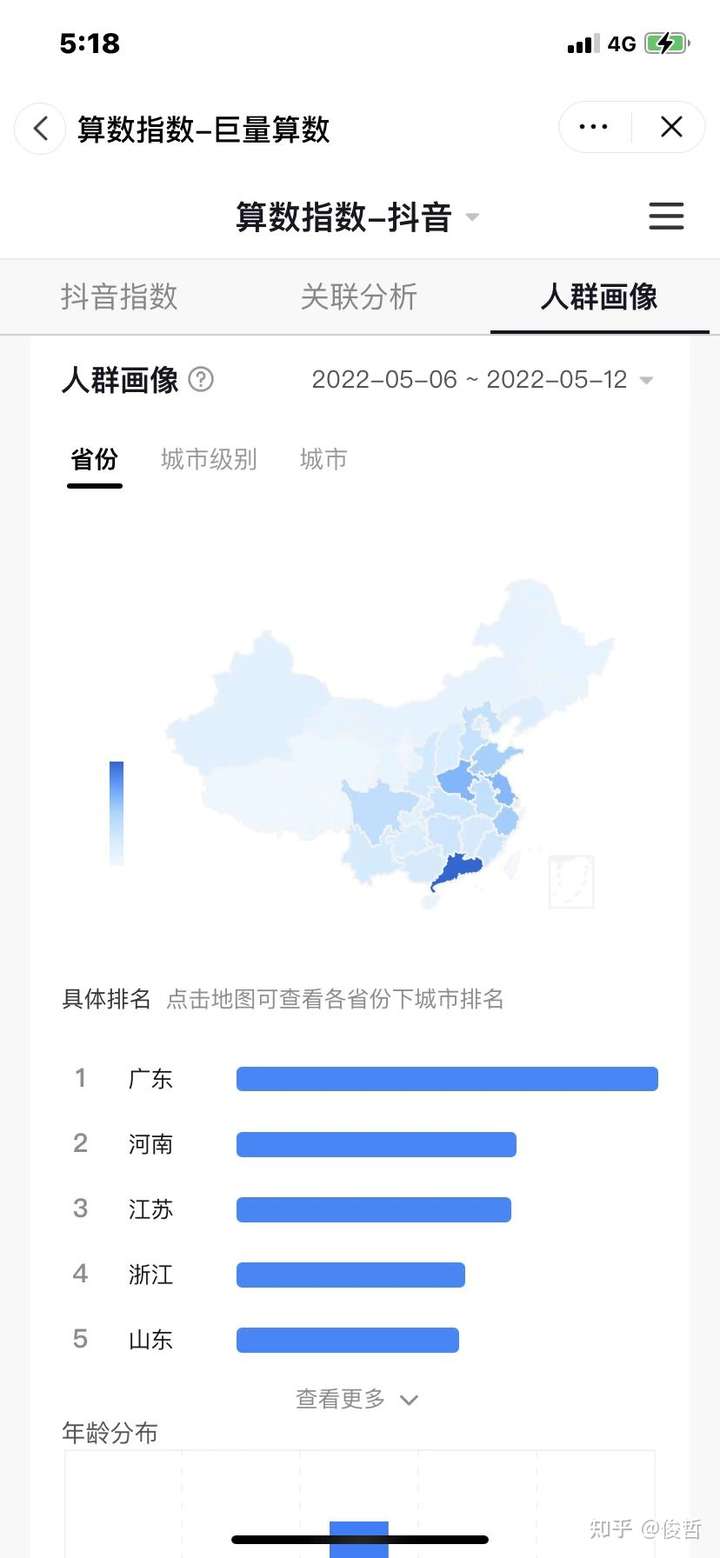
Task: Switch to the 关联分析 tab
Action: (x=359, y=297)
